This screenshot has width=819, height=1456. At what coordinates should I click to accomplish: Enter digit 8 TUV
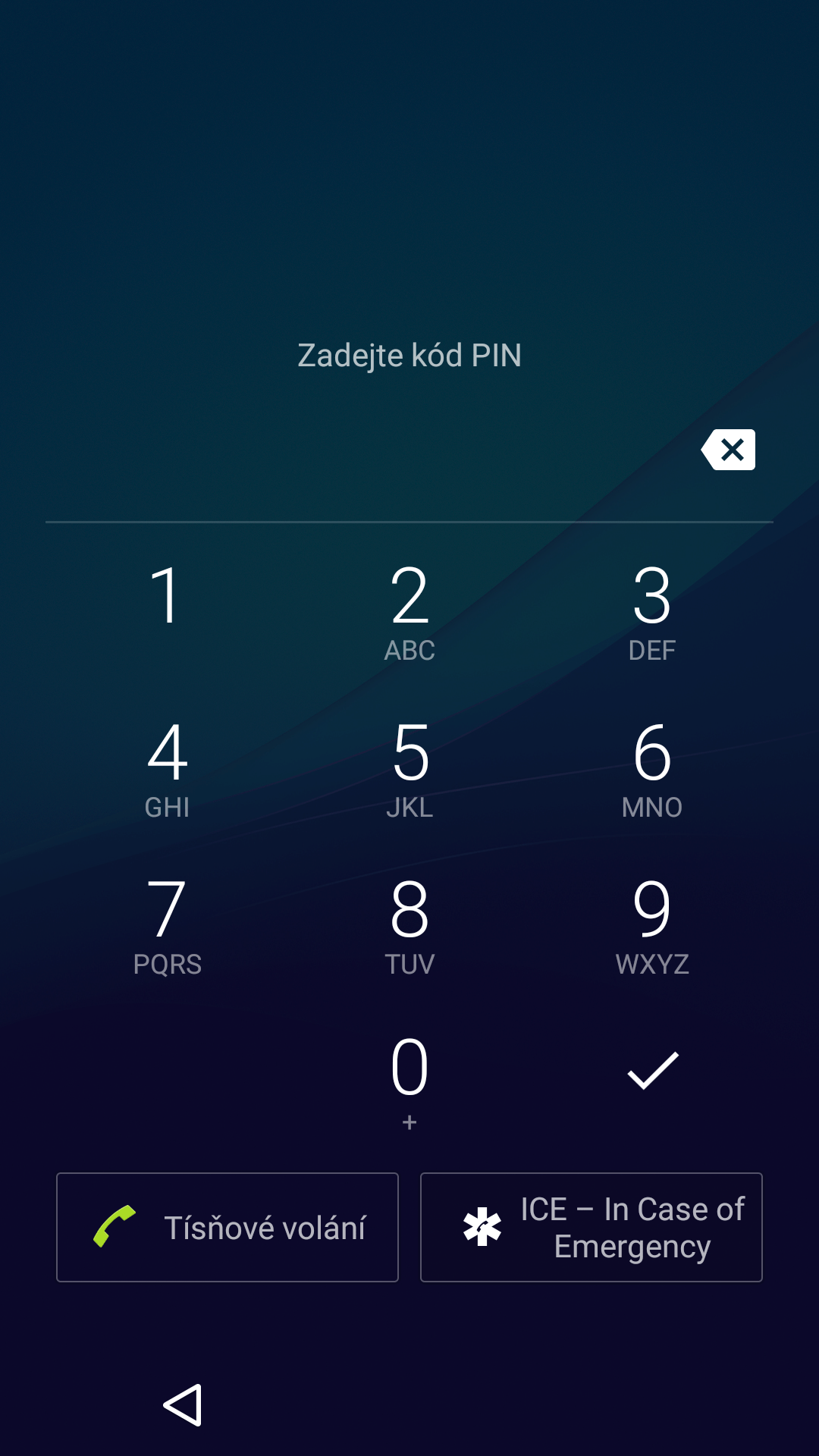coord(409,927)
